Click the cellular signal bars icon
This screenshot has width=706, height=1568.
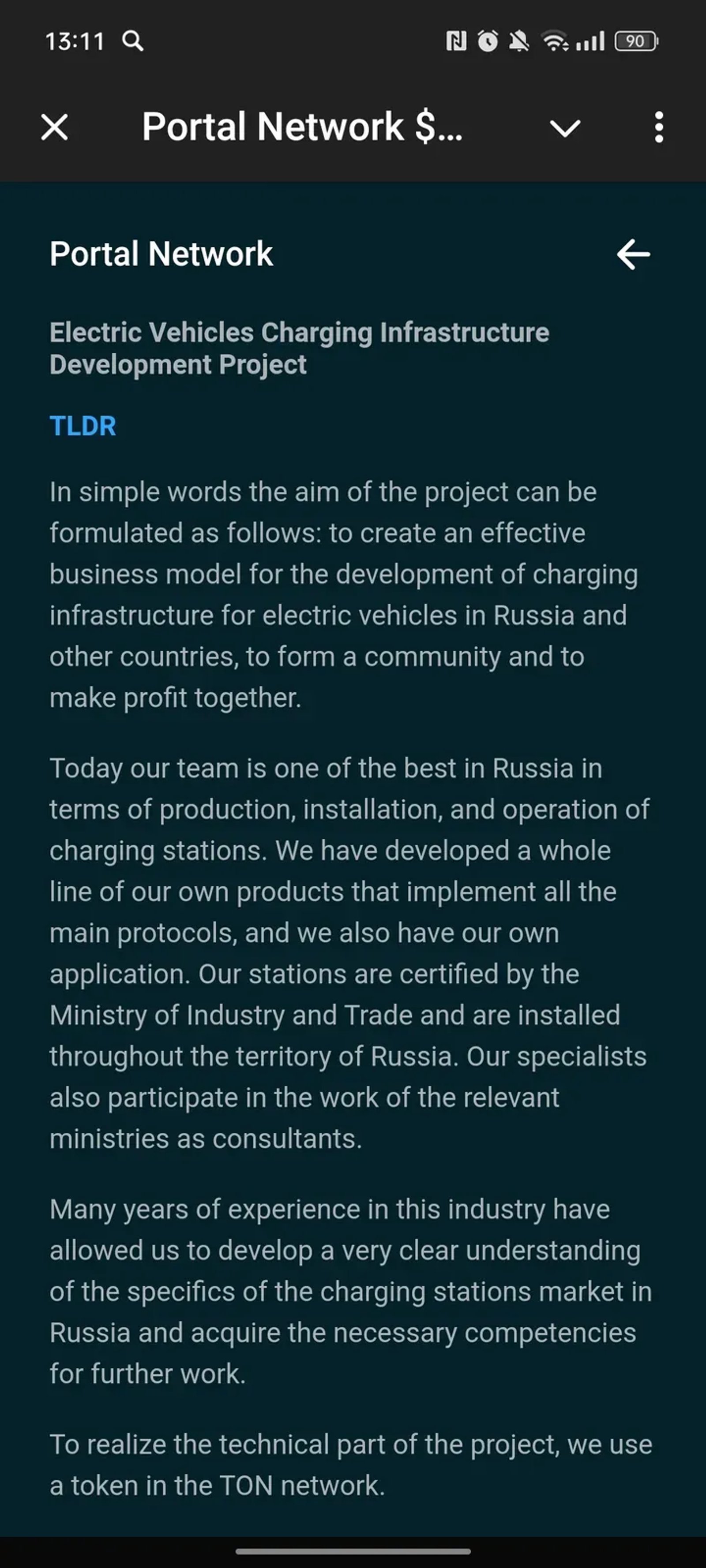[x=589, y=40]
